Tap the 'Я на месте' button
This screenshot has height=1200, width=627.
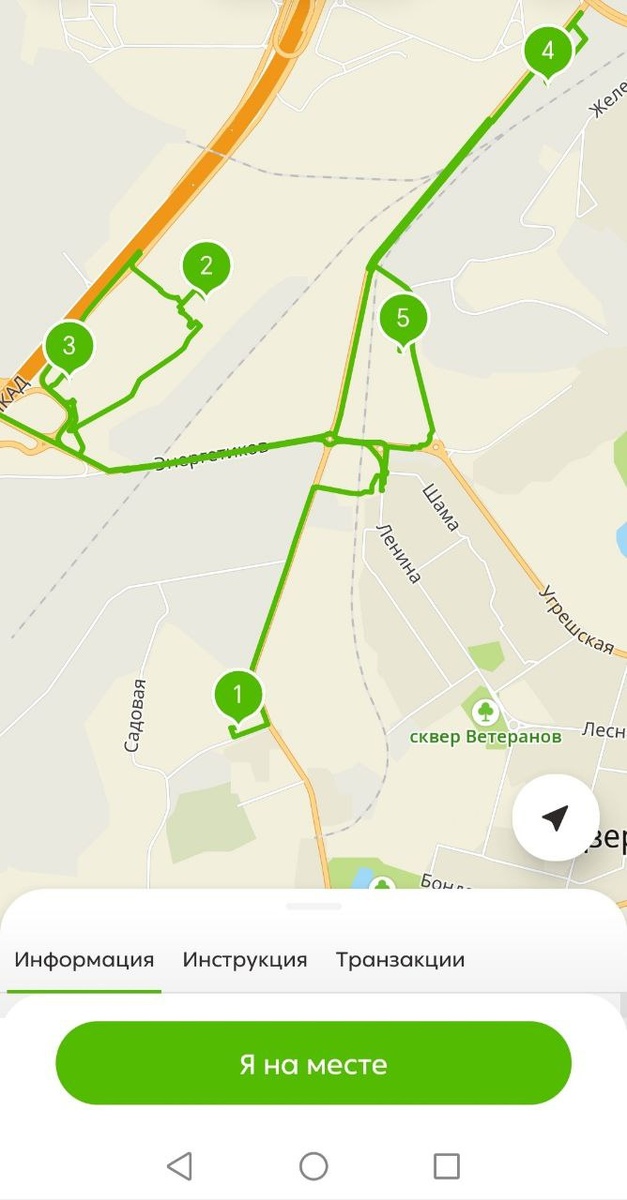pos(313,1063)
